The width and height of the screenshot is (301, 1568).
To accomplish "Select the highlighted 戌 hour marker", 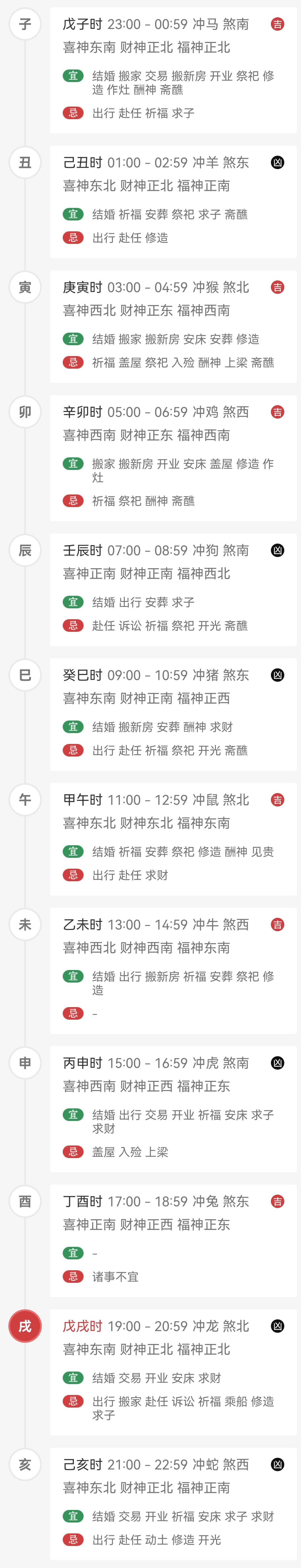I will (25, 1326).
